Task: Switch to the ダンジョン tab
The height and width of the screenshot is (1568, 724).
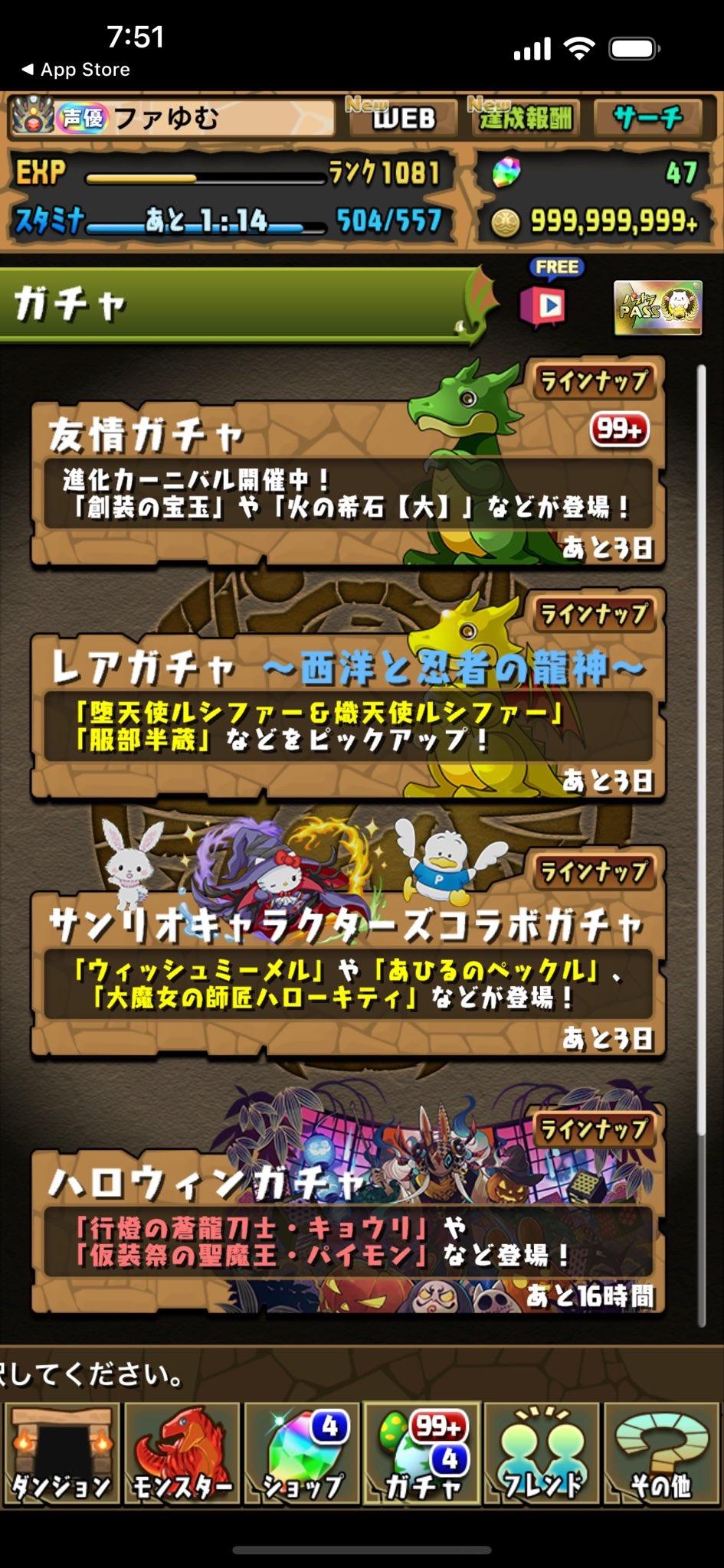Action: tap(61, 1455)
